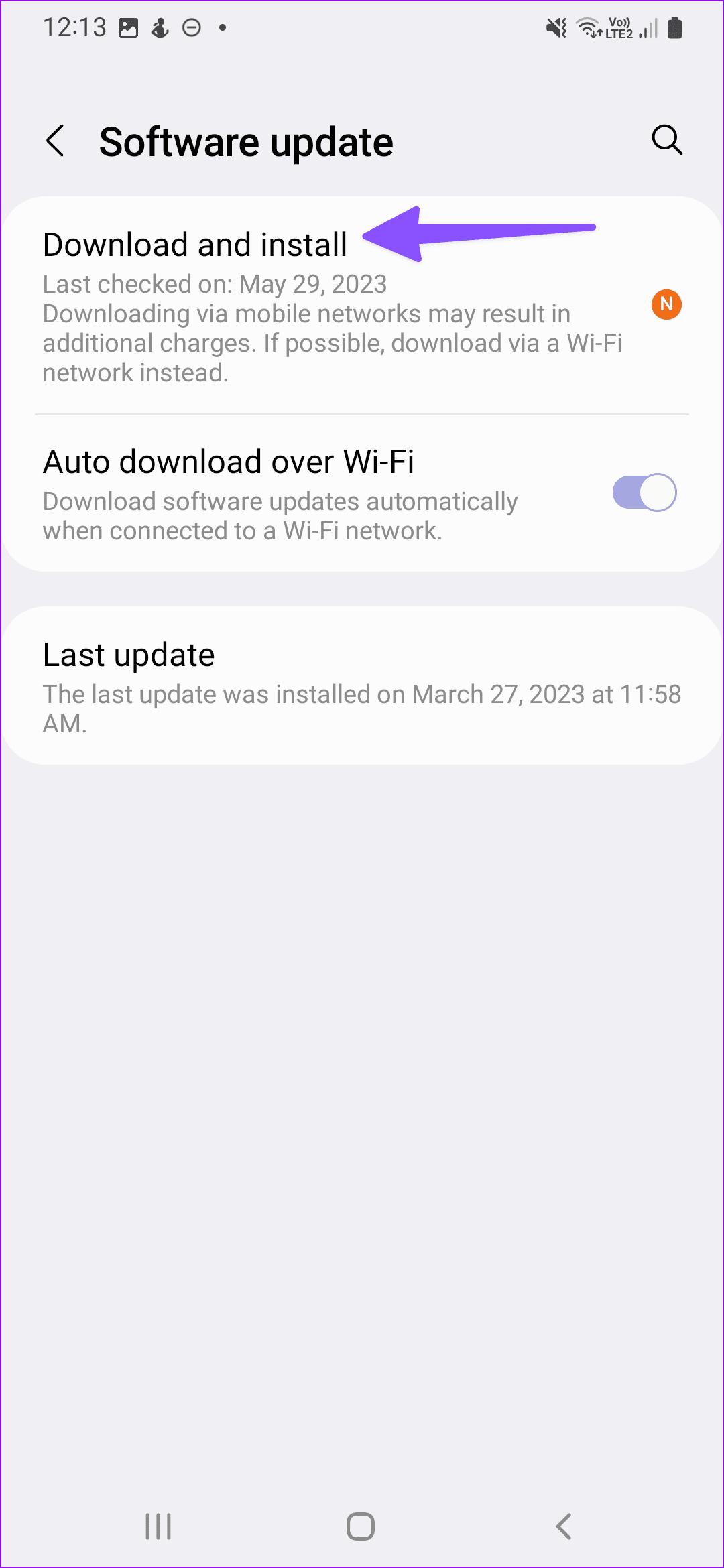Tap the search icon in Software update

tap(667, 141)
